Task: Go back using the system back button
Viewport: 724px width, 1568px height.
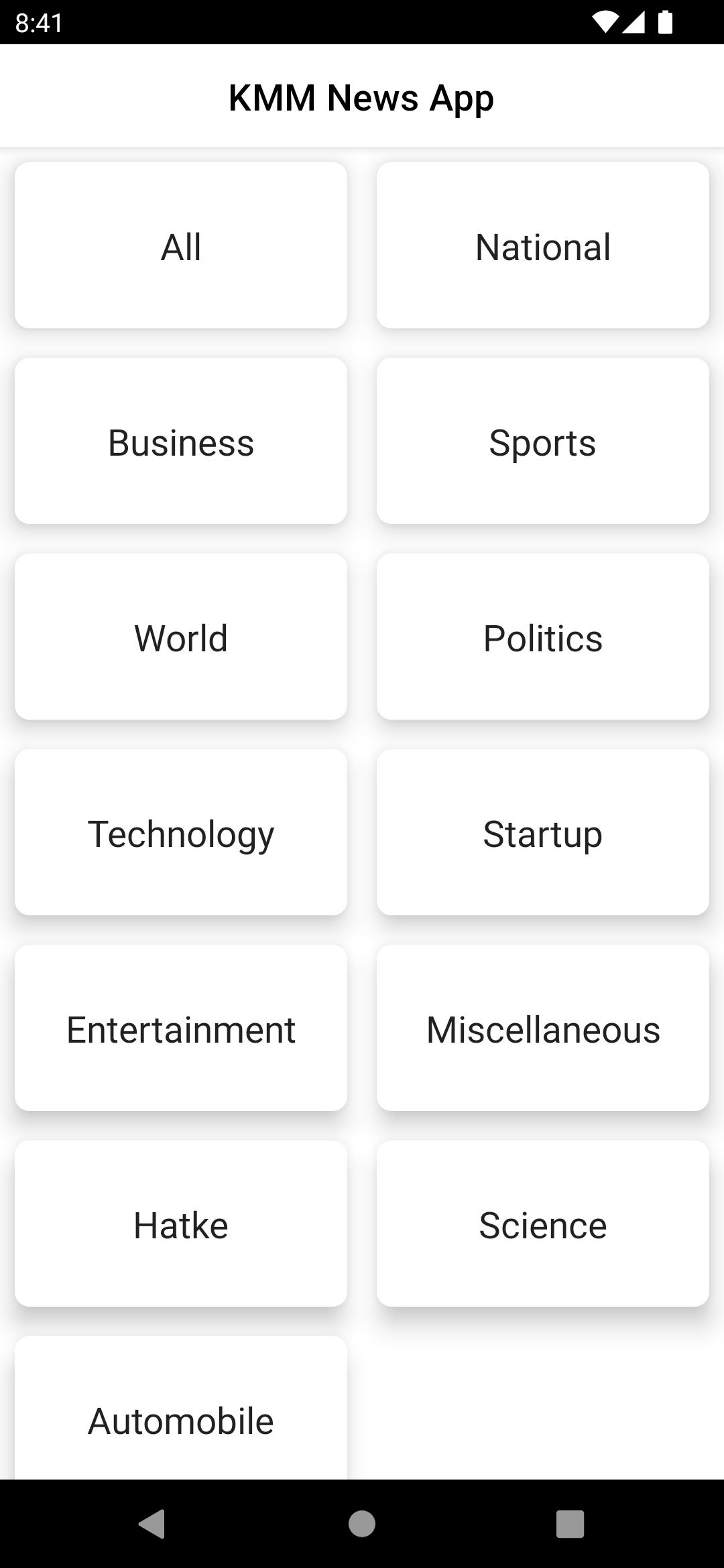Action: [x=152, y=1524]
